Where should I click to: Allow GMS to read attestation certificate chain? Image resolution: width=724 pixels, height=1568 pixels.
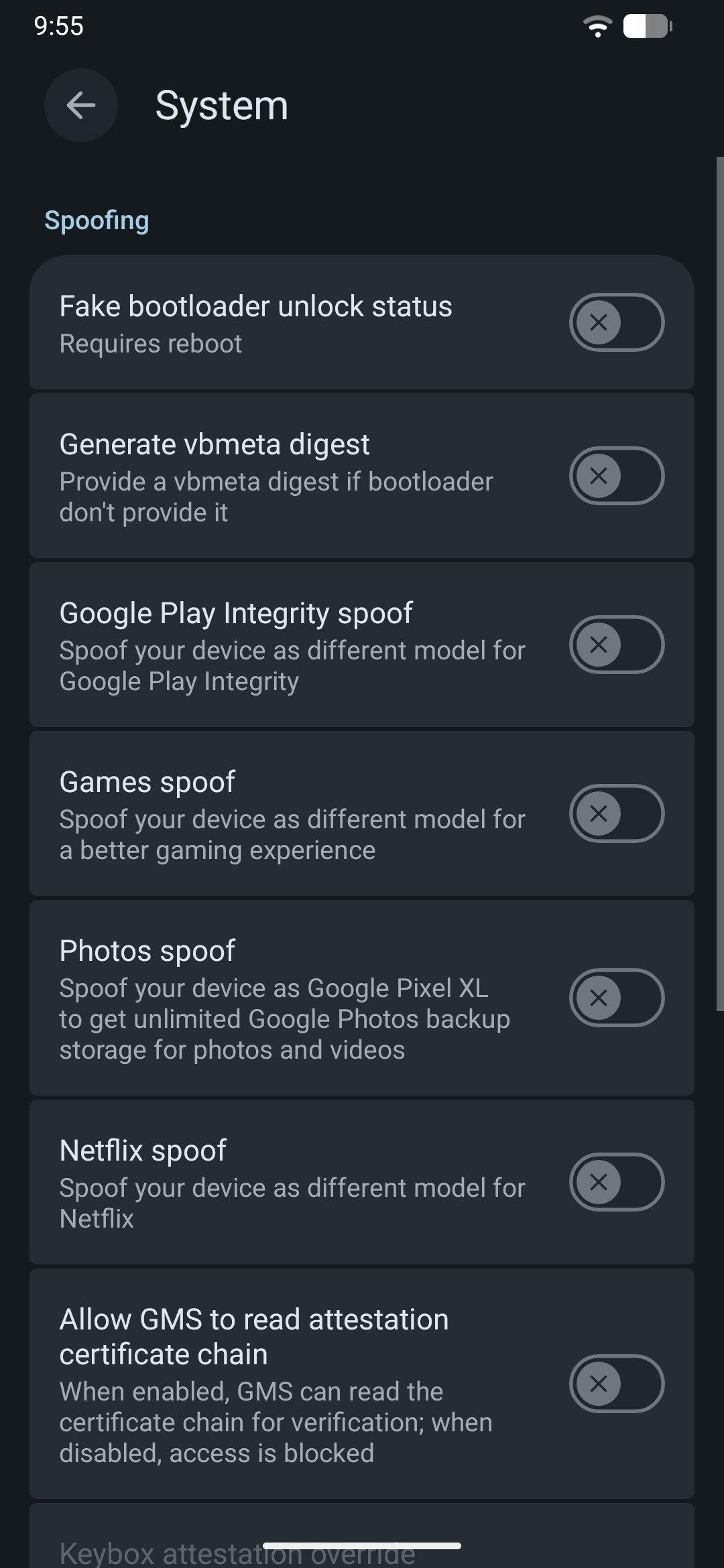click(x=616, y=1384)
